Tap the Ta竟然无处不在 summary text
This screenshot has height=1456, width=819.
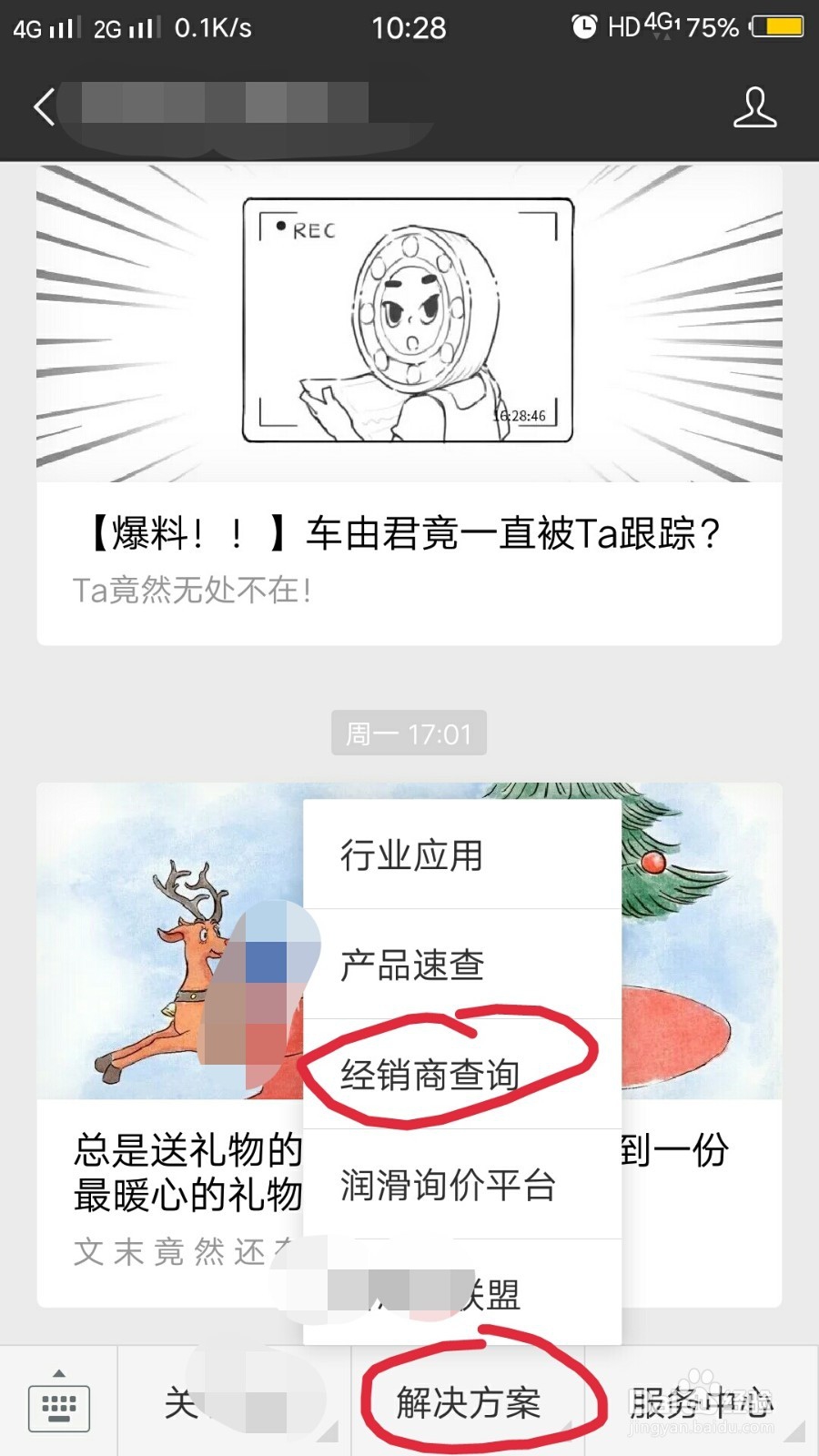(x=191, y=590)
